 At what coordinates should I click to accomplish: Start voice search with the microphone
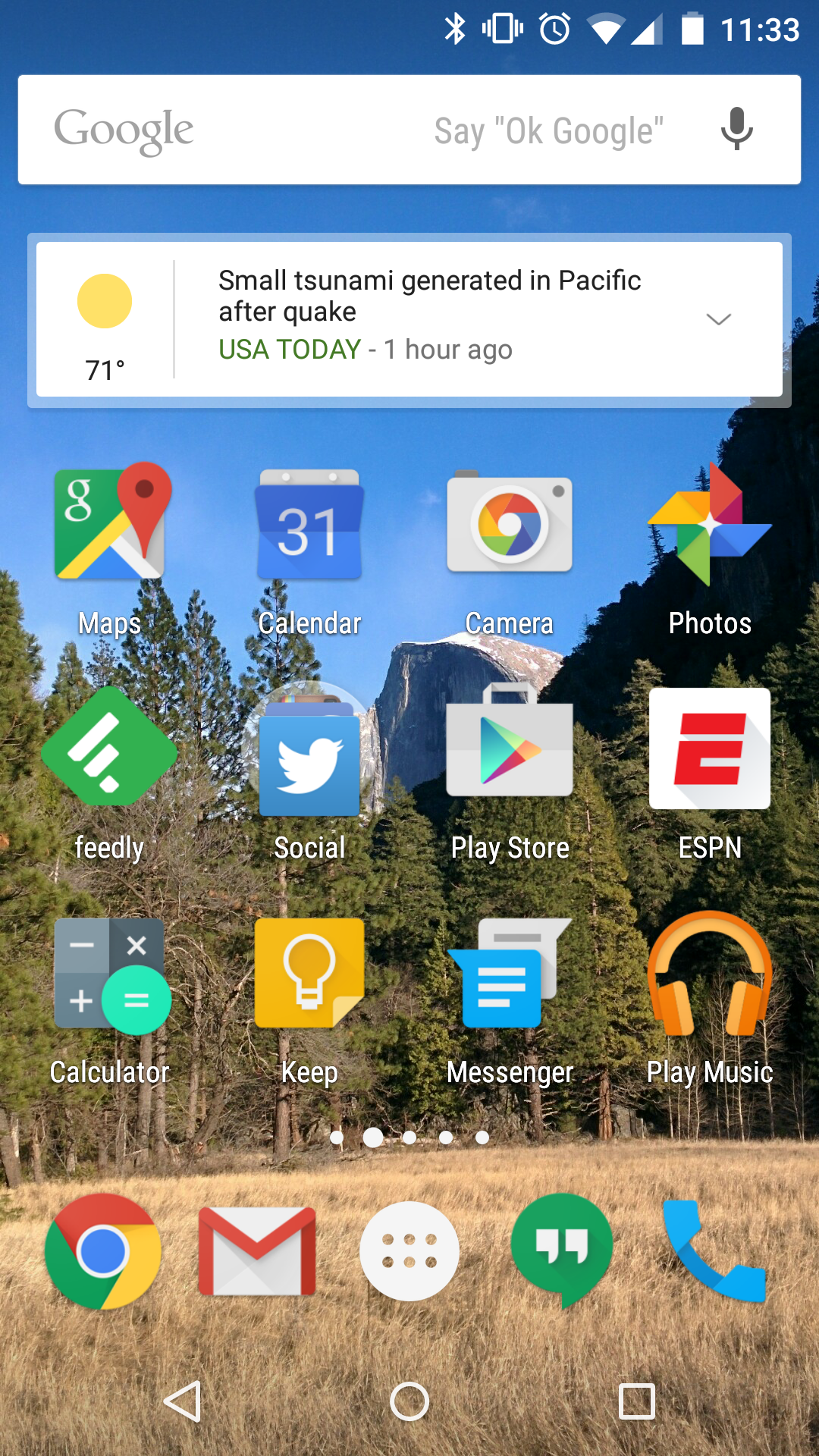point(736,130)
